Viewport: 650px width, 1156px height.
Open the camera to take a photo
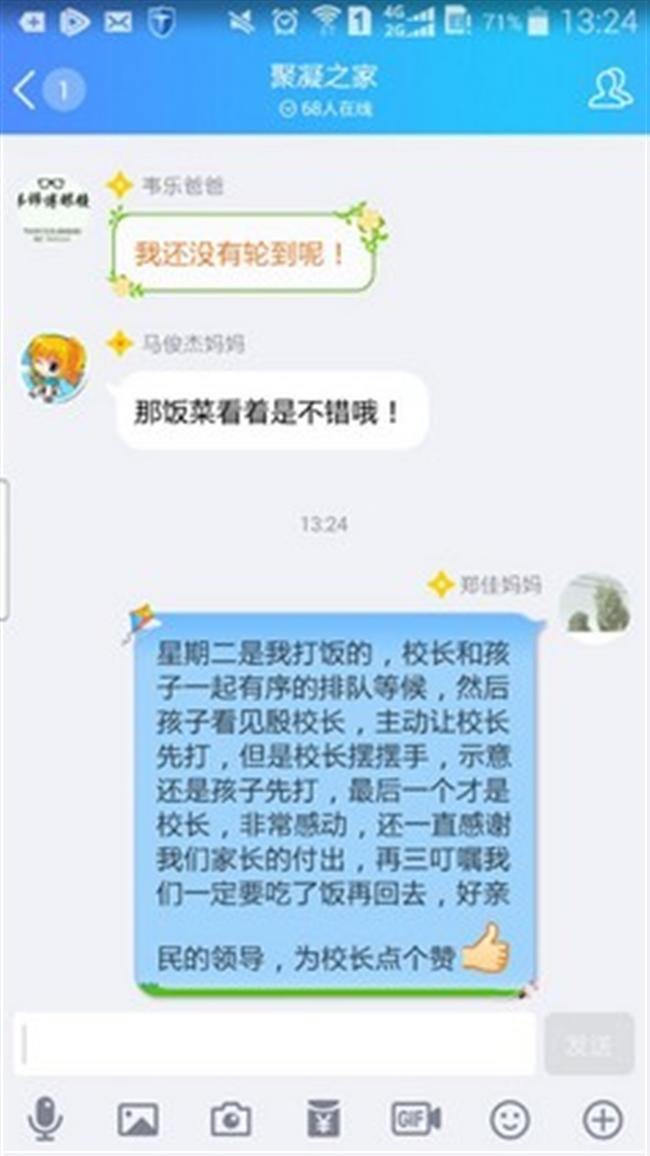tap(231, 1119)
